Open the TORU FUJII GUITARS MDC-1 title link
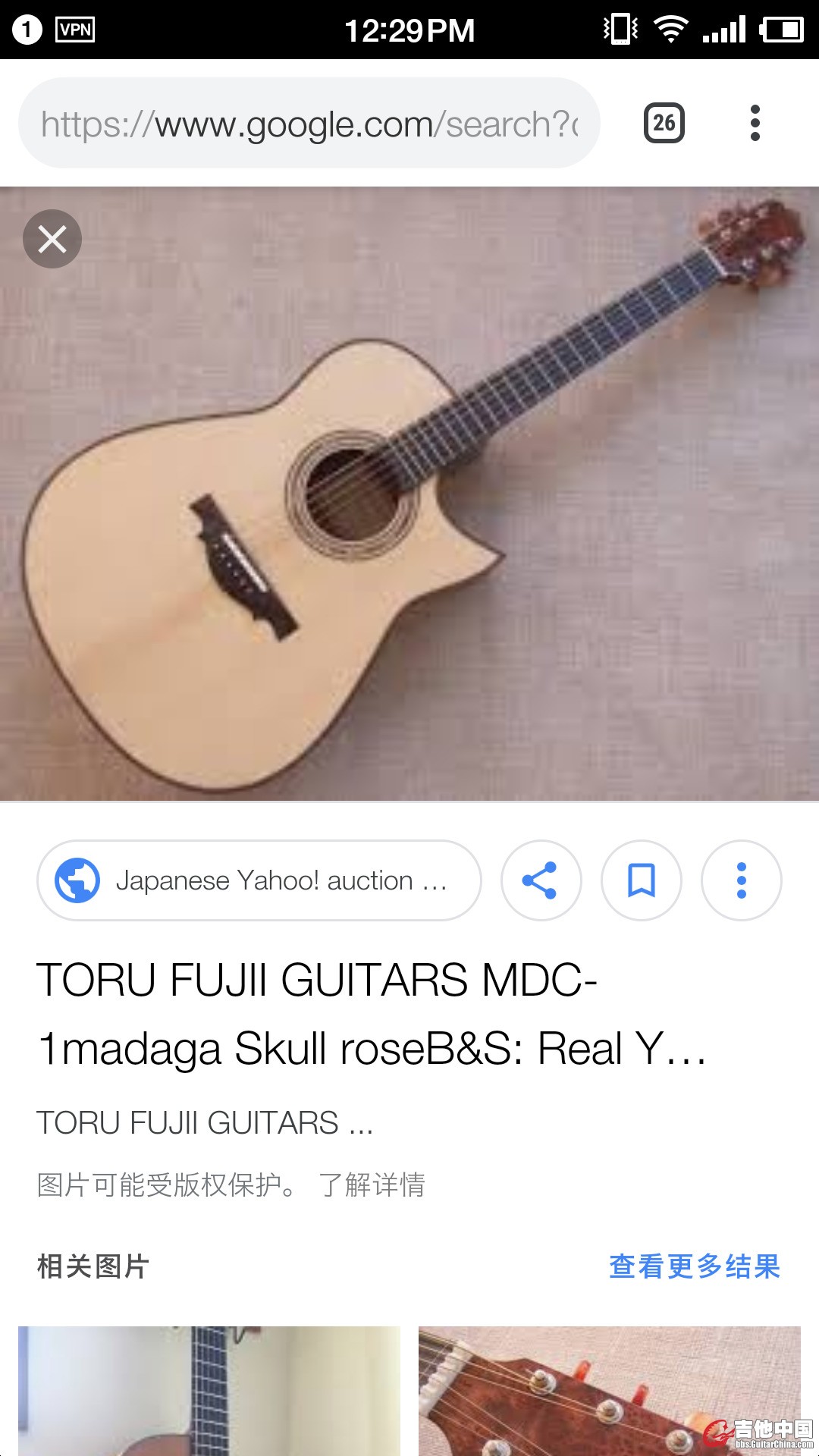 [x=370, y=1014]
